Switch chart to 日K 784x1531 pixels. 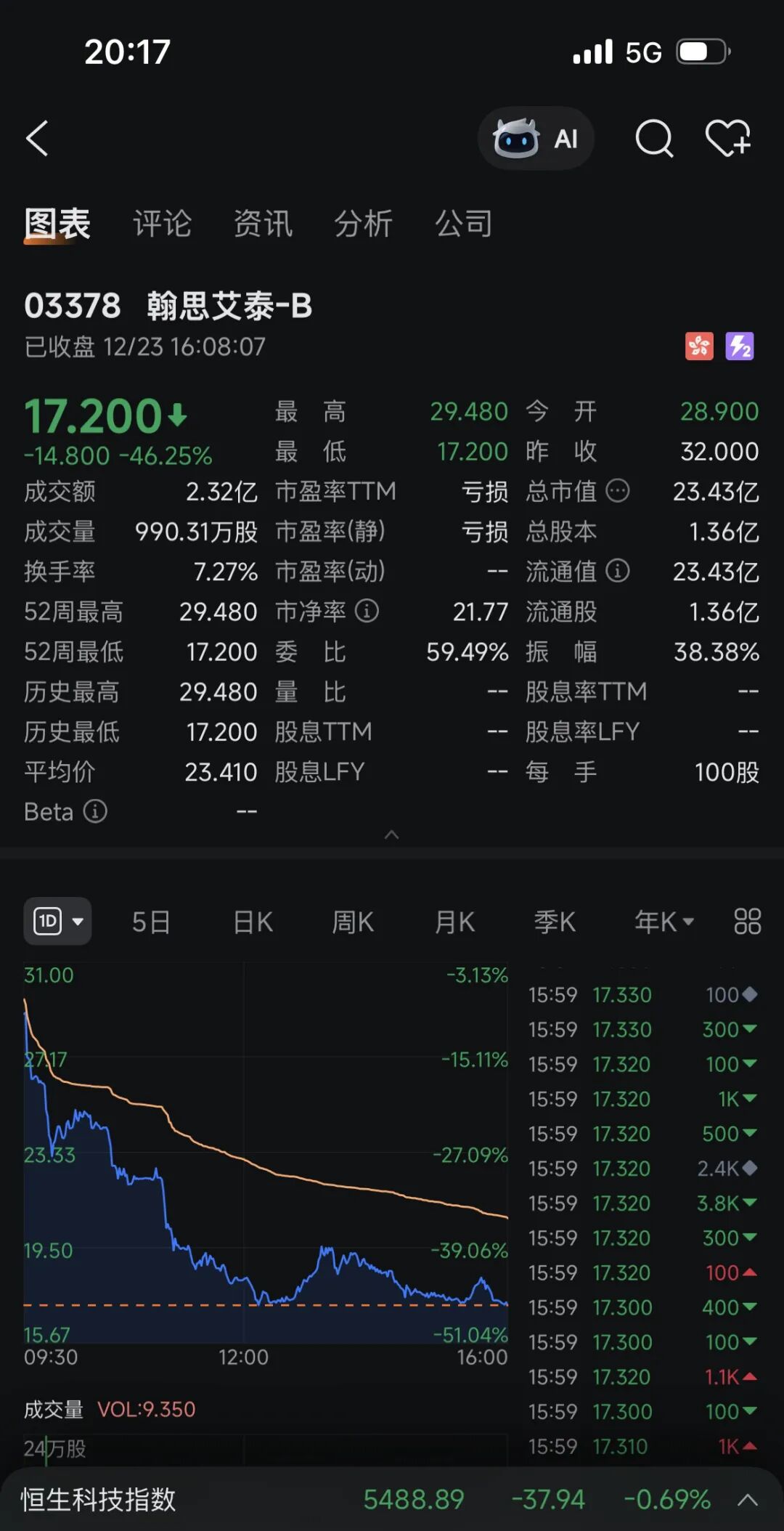(253, 922)
